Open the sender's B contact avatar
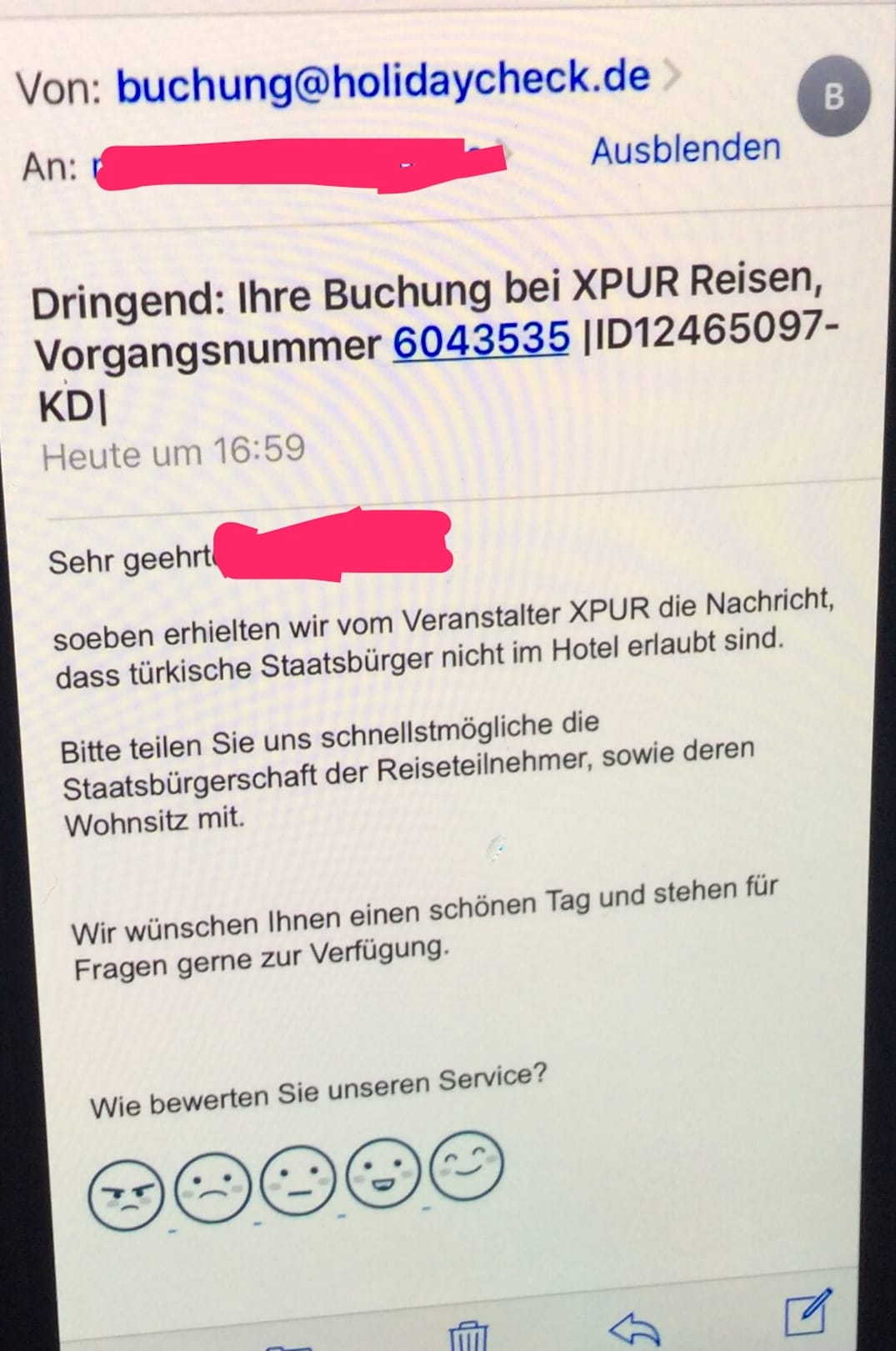The height and width of the screenshot is (1351, 896). point(833,96)
